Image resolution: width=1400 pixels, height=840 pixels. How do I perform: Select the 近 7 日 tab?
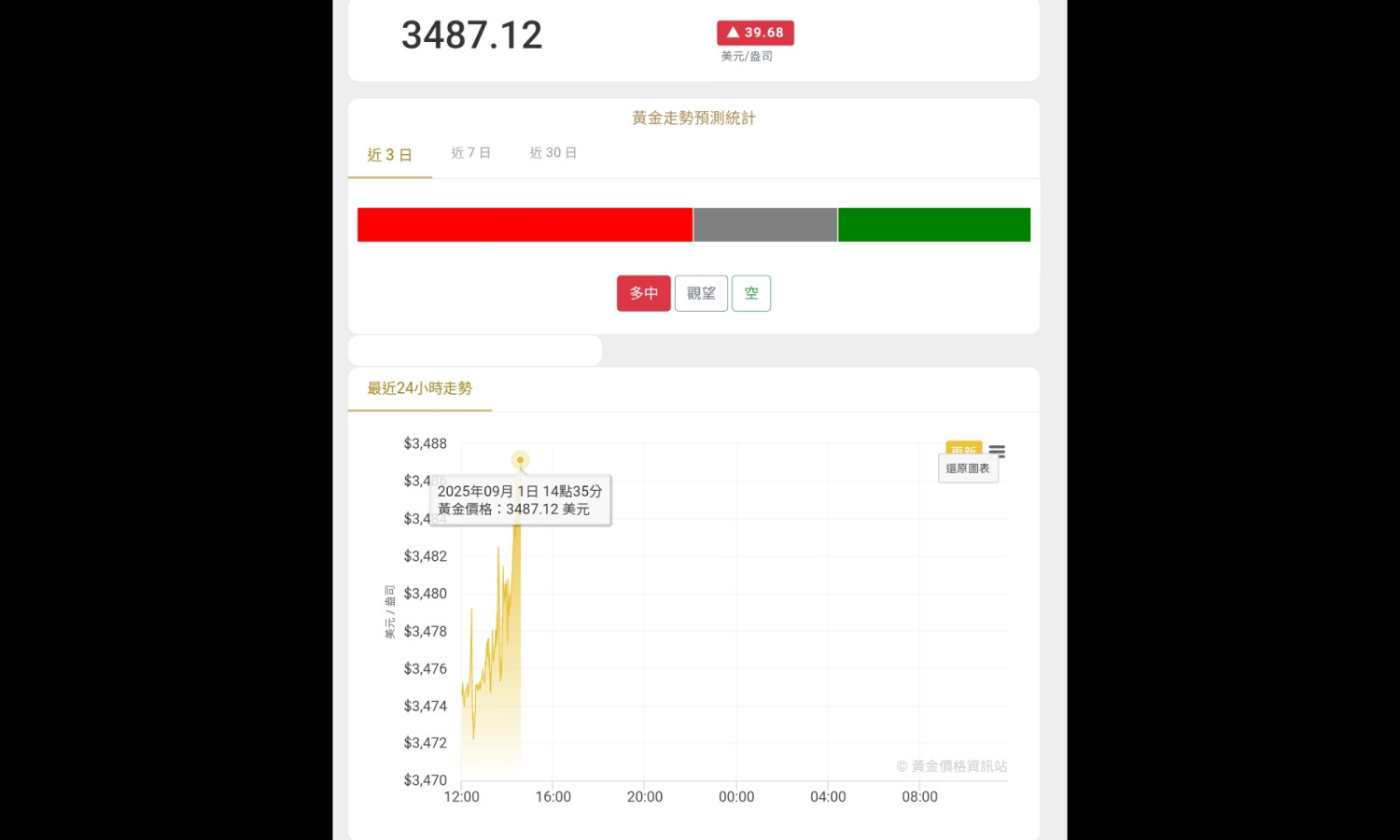click(x=470, y=153)
